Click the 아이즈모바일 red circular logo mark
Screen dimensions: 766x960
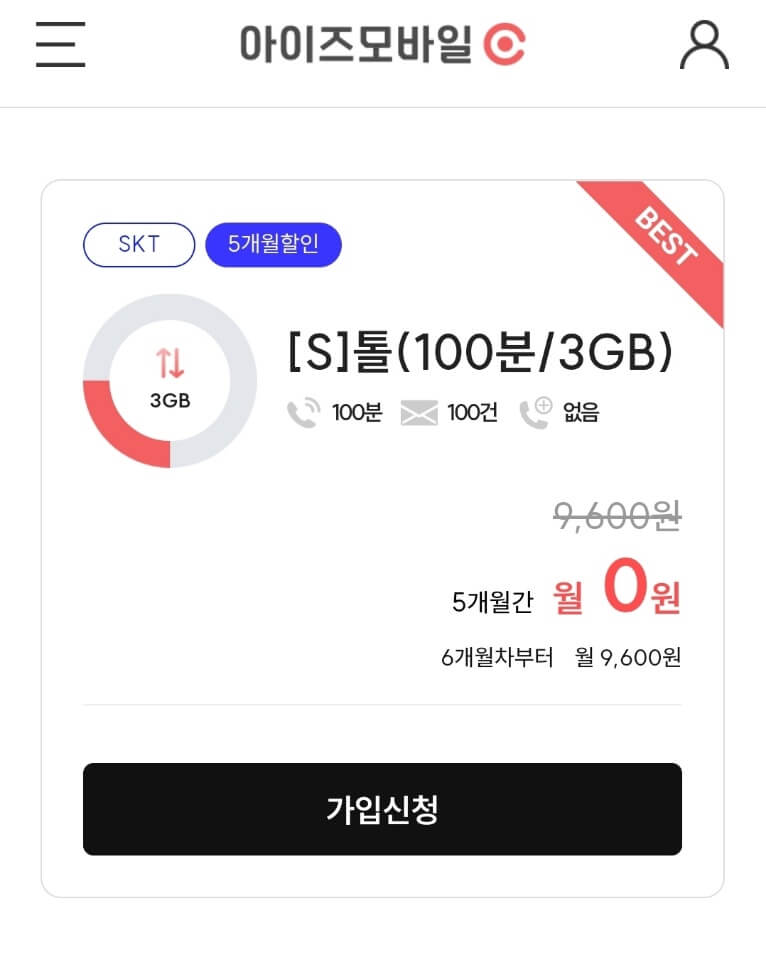(x=506, y=44)
